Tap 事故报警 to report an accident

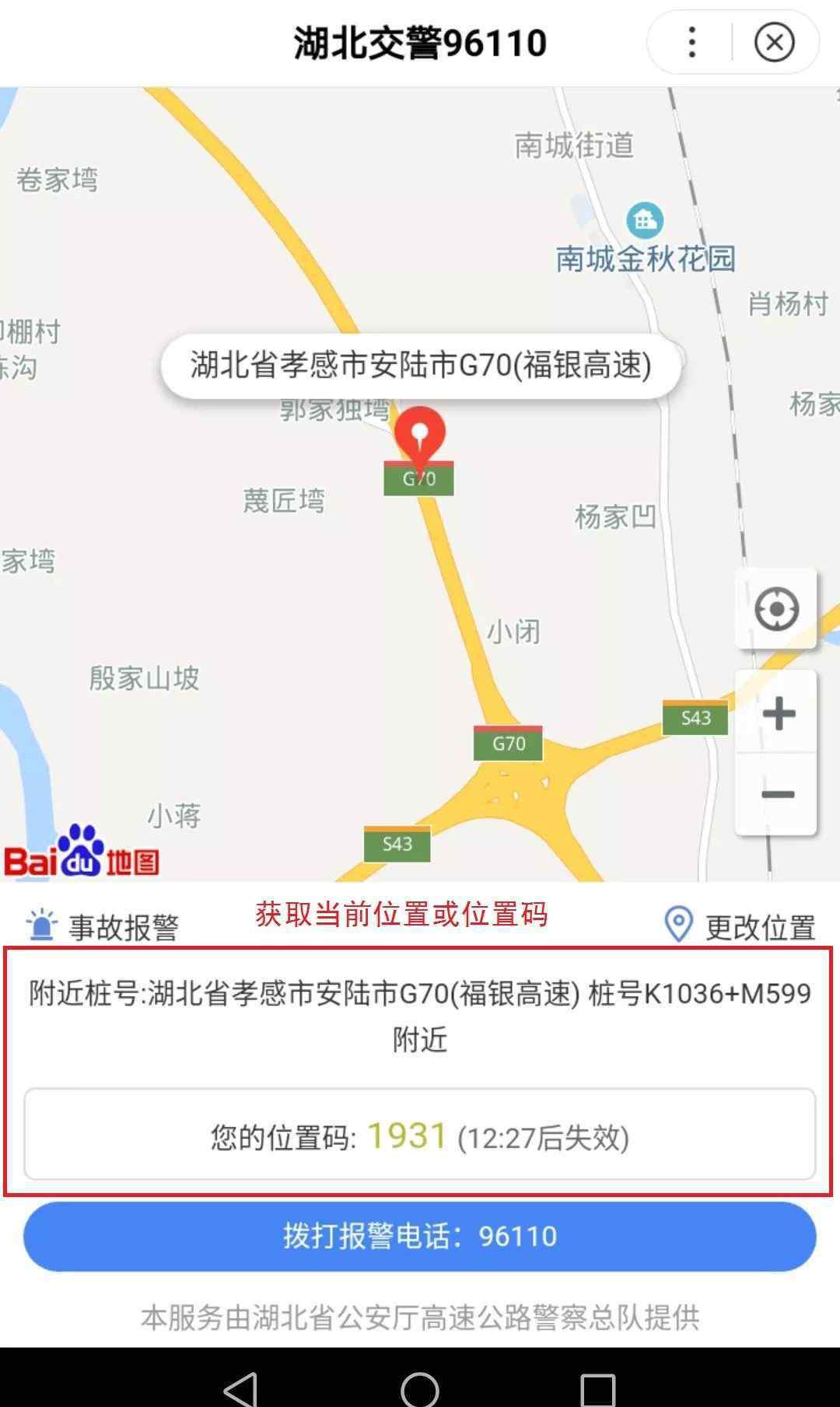pyautogui.click(x=103, y=926)
